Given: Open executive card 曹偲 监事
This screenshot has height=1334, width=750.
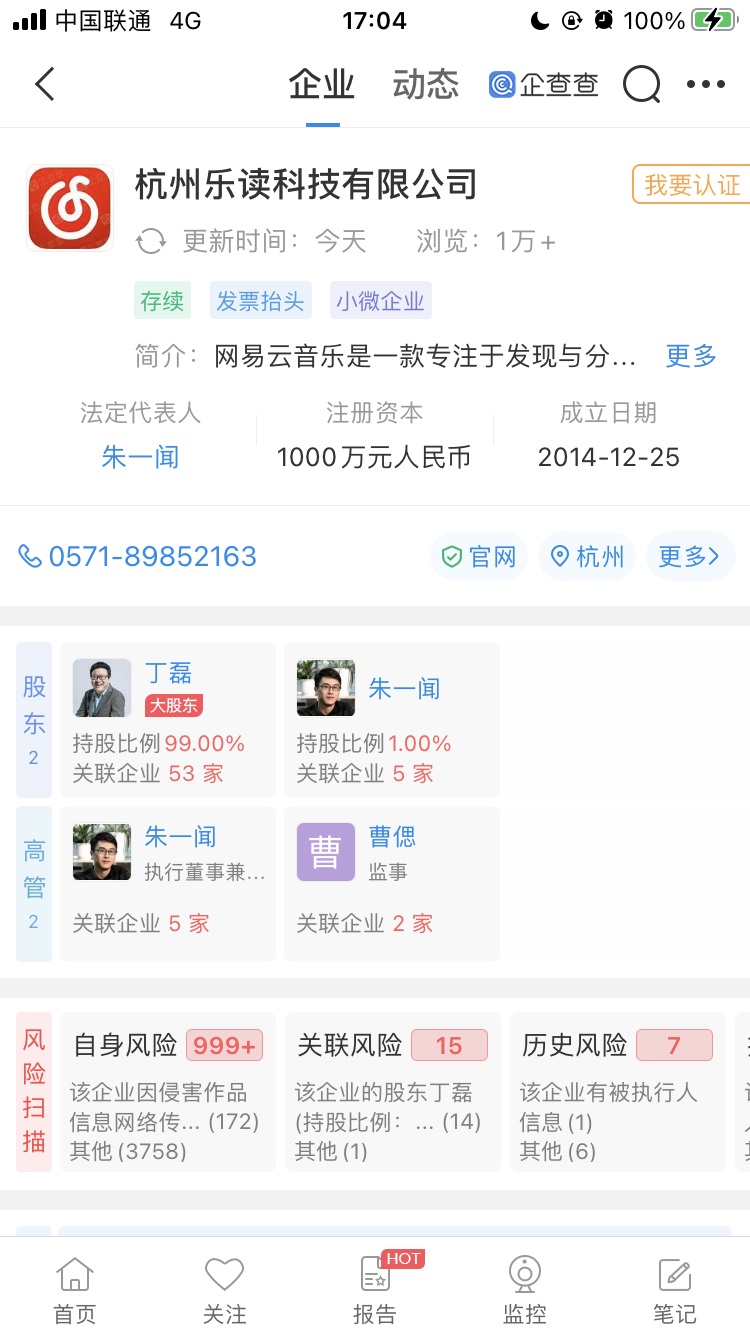Looking at the screenshot, I should click(x=391, y=883).
